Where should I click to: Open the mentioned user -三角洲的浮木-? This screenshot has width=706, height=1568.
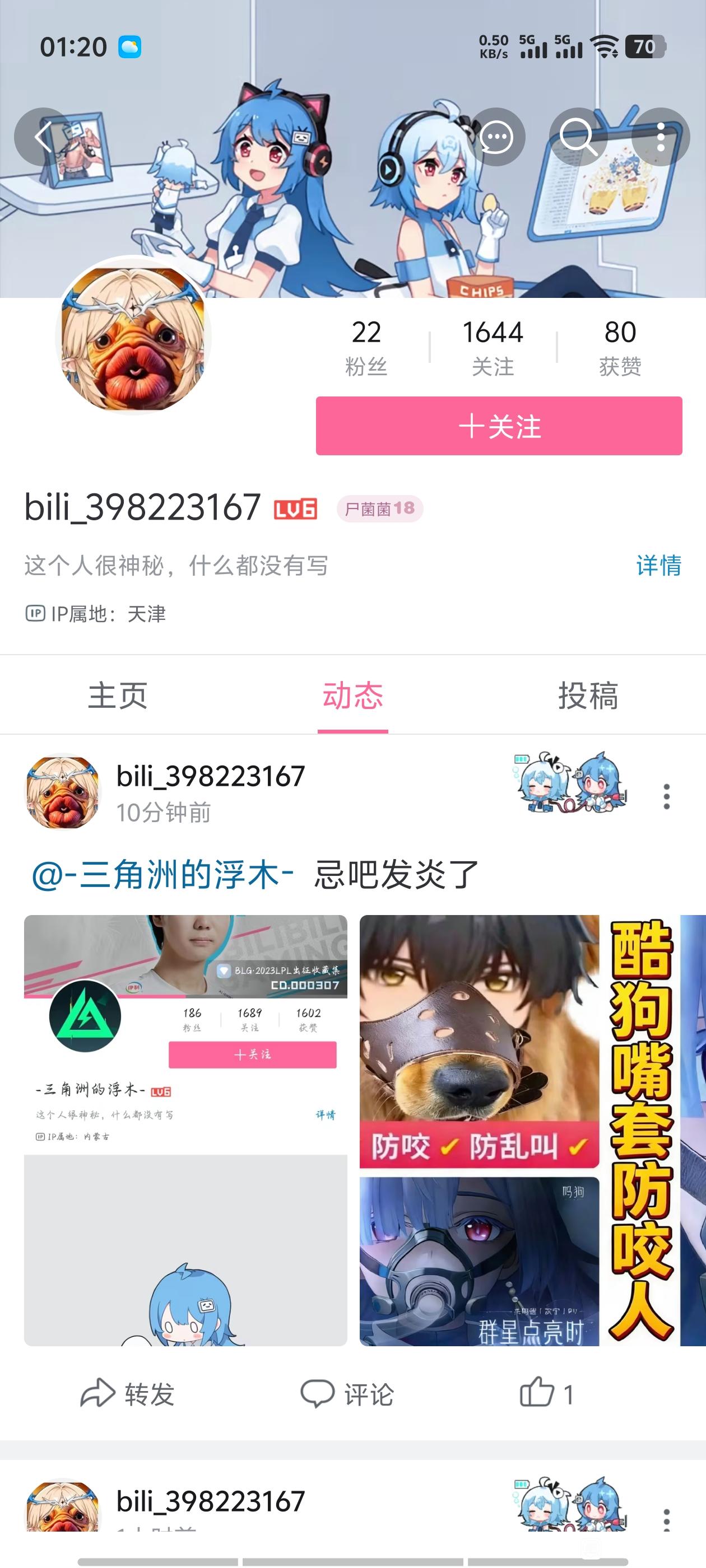[162, 875]
